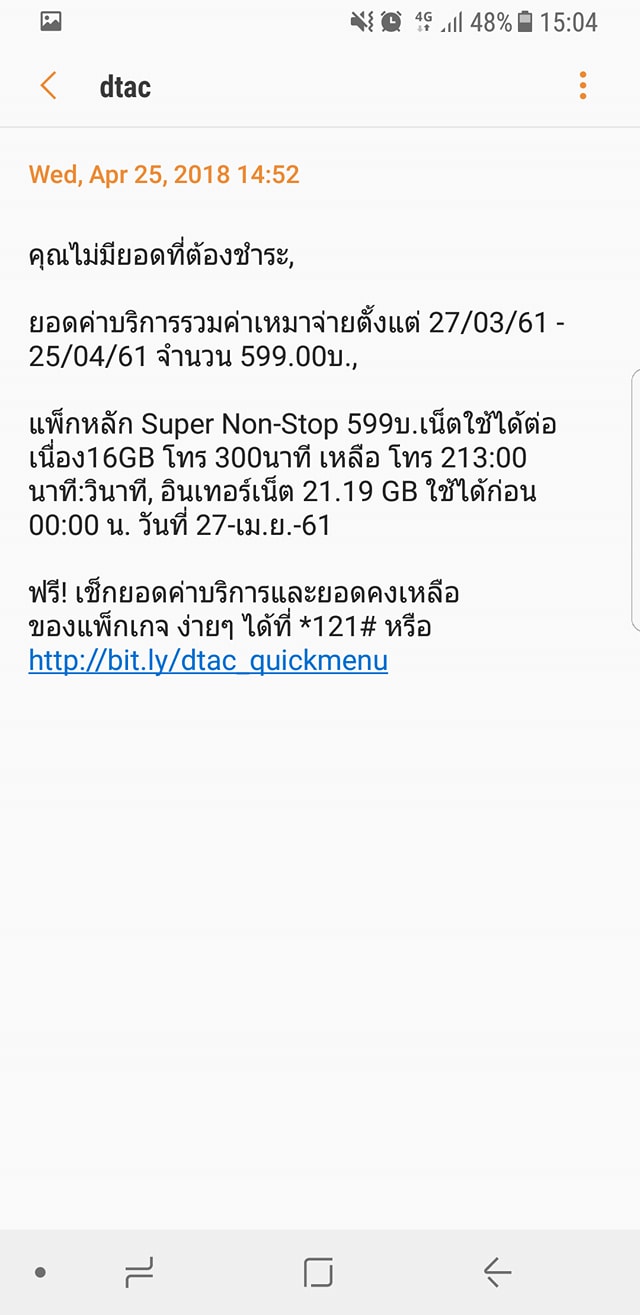Screen dimensions: 640x1315
Task: Tap the system back arrow
Action: point(497,1272)
